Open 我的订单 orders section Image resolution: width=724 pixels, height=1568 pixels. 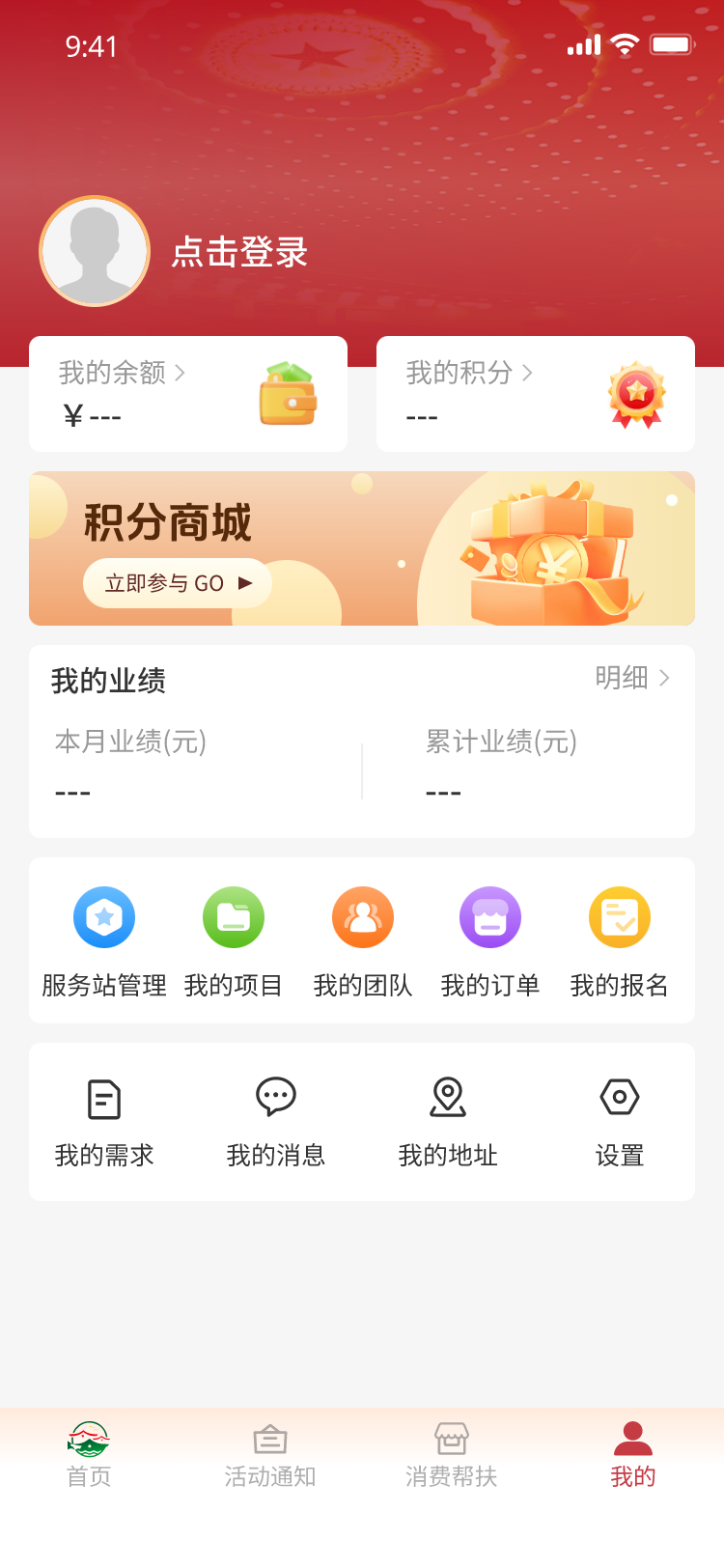coord(490,917)
